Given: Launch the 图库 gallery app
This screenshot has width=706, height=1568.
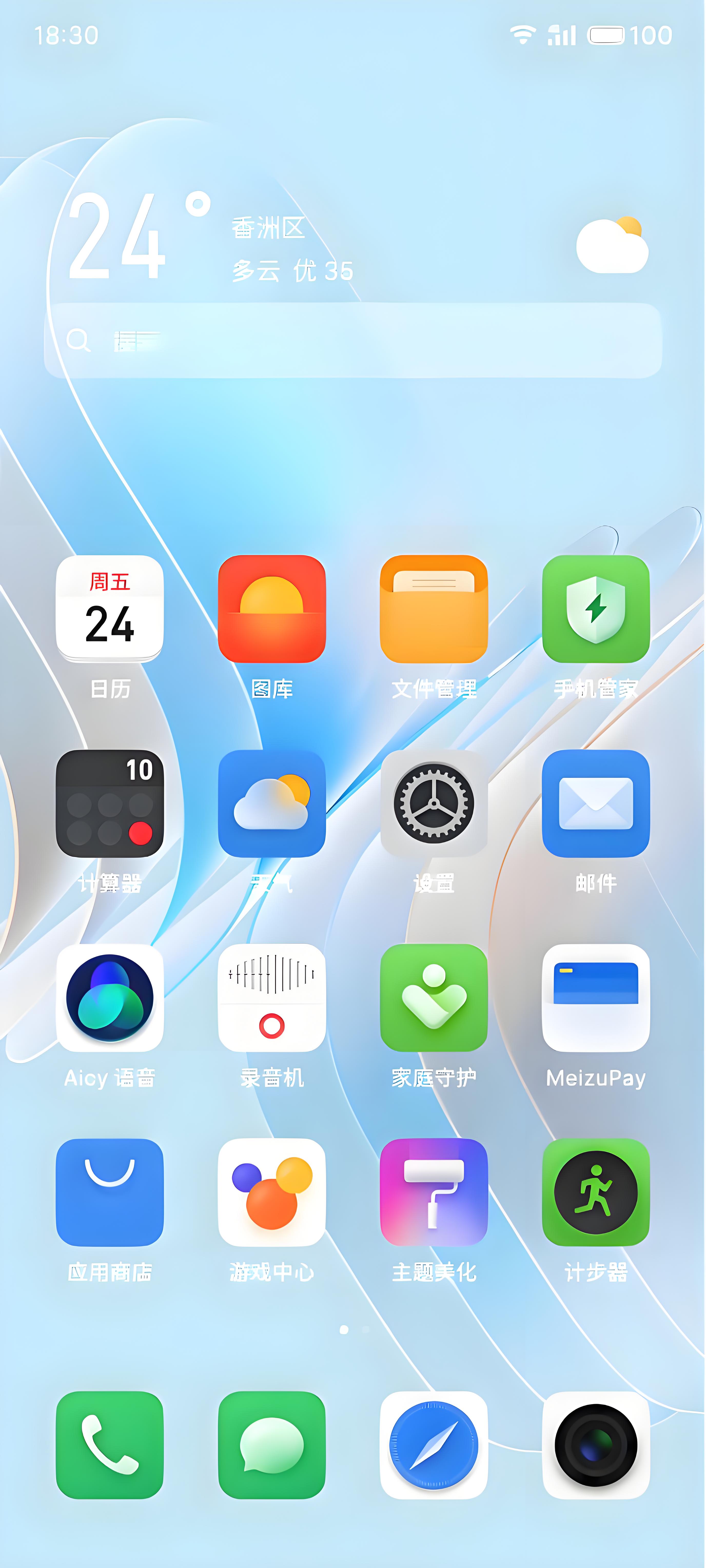Looking at the screenshot, I should coord(272,609).
